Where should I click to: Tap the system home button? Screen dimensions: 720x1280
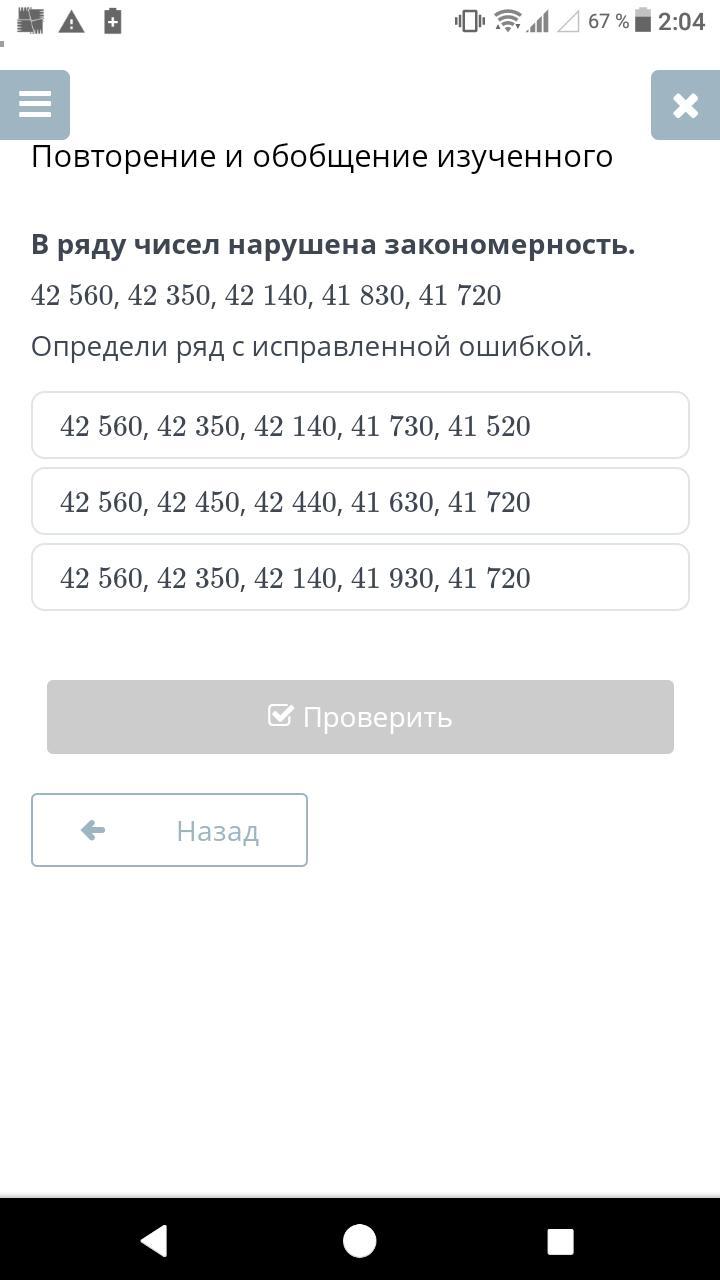360,1241
